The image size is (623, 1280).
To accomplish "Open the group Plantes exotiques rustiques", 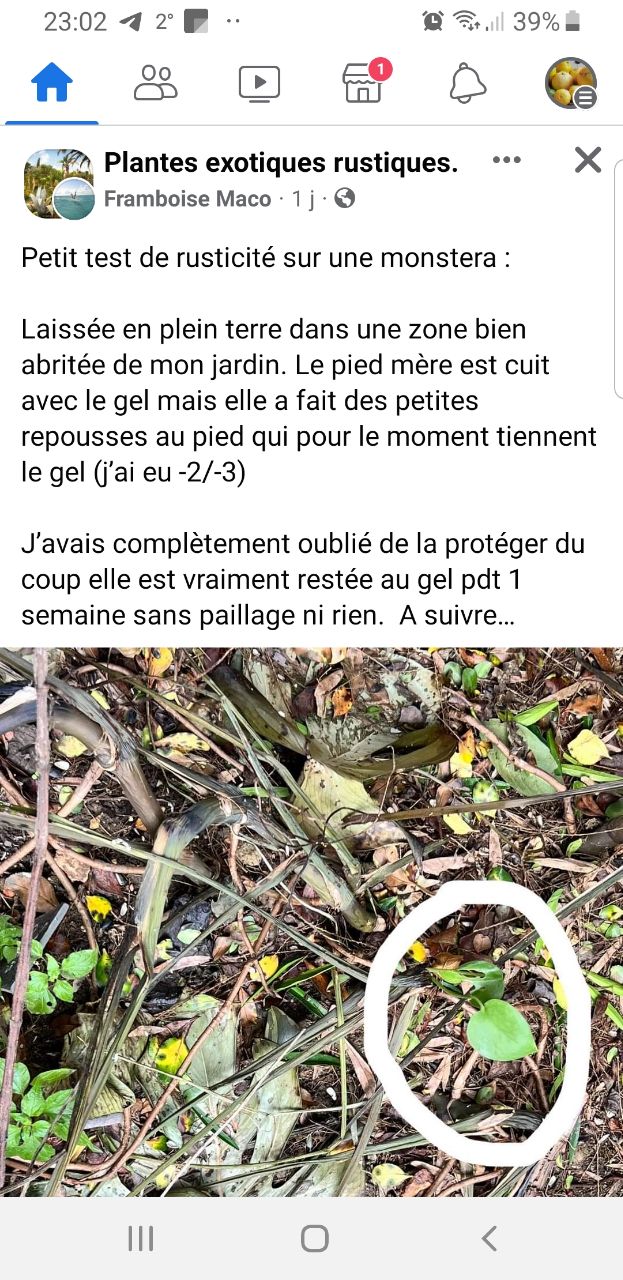I will pyautogui.click(x=281, y=163).
